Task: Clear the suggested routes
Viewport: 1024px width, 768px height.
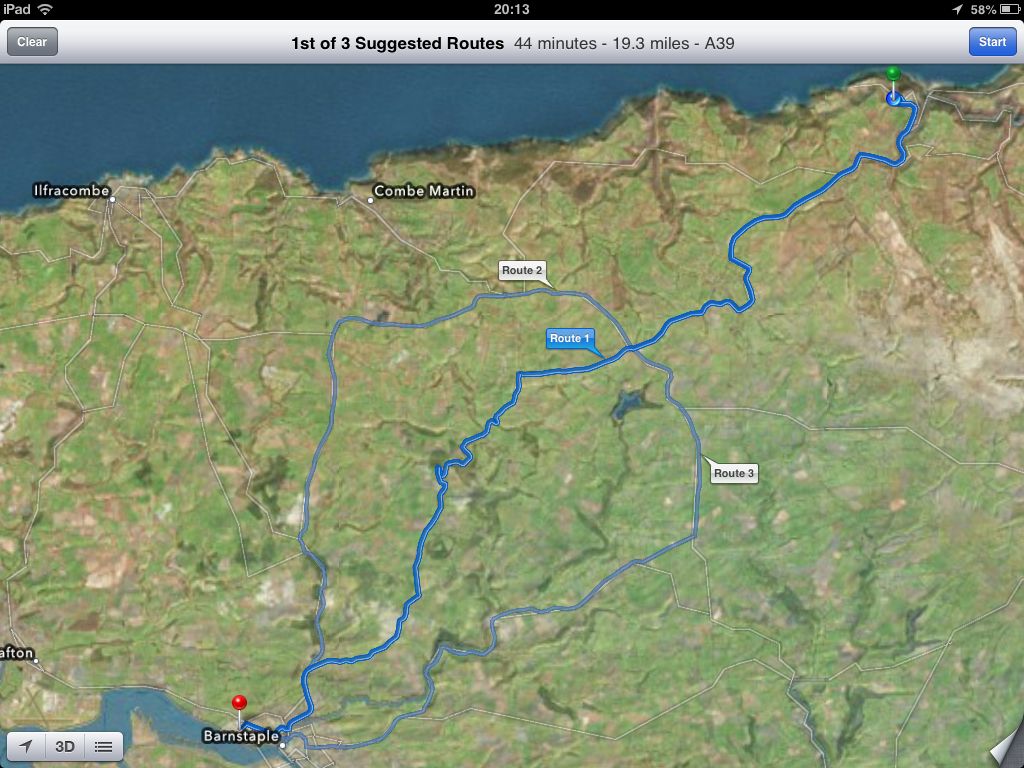Action: click(32, 42)
